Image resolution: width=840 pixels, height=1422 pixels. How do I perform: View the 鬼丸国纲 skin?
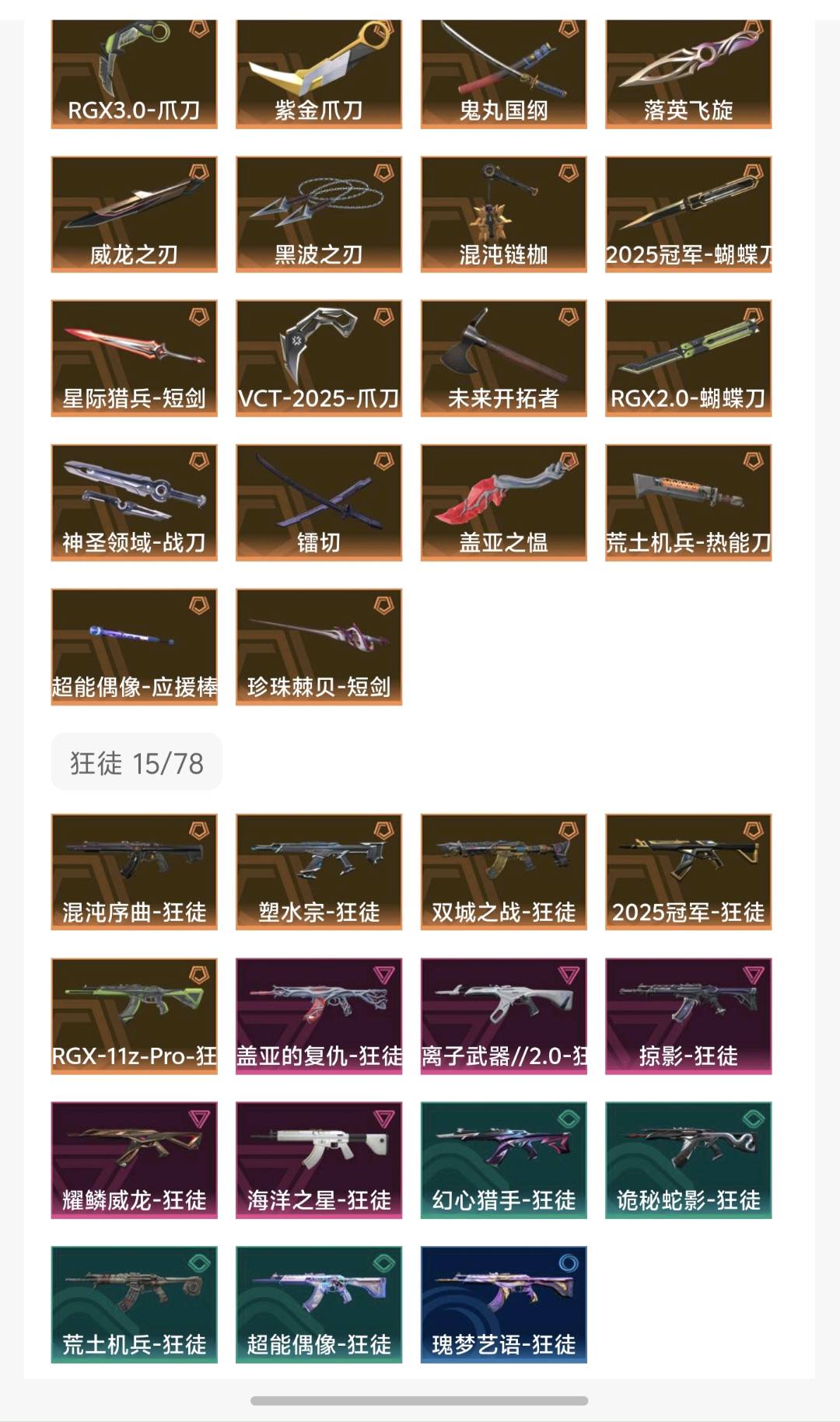503,74
